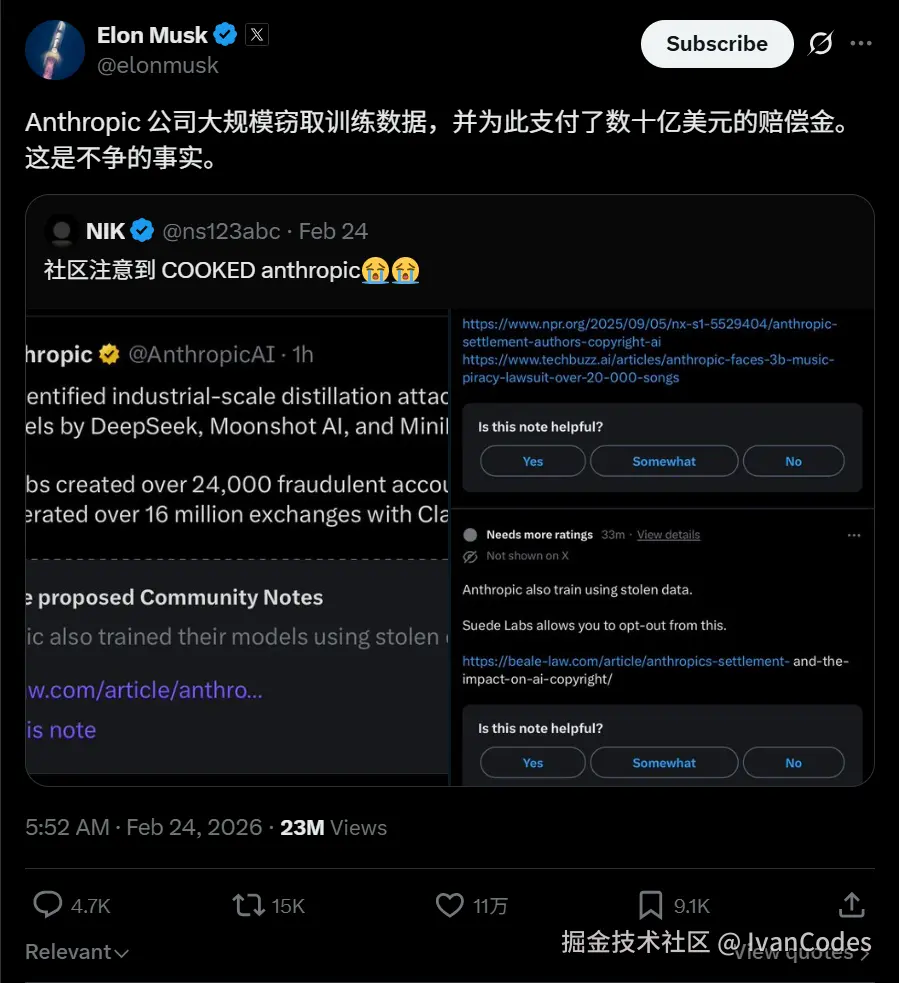The height and width of the screenshot is (983, 899).
Task: Click the X affiliate badge beside the name
Action: pyautogui.click(x=256, y=33)
